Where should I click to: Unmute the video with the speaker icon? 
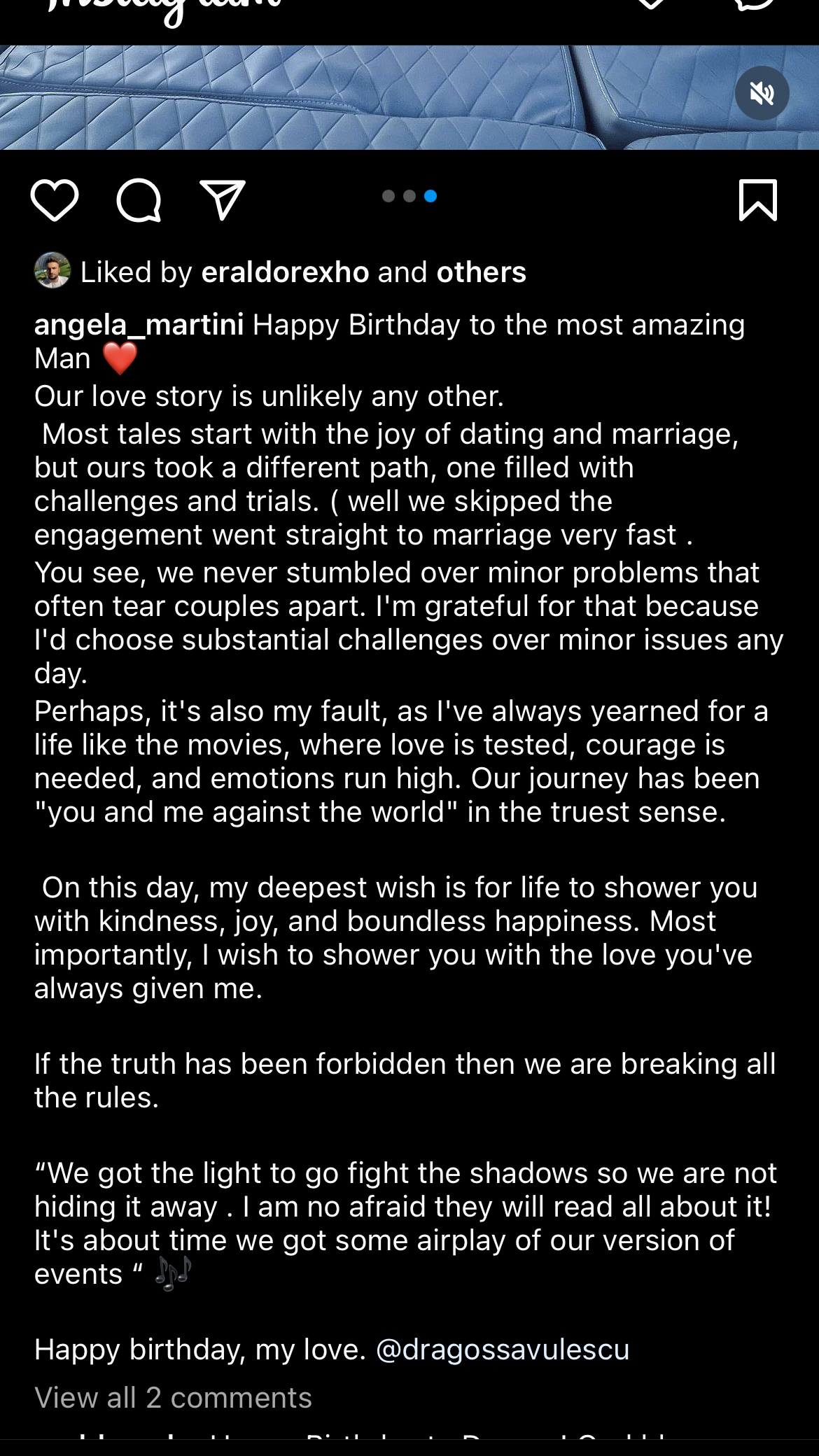click(x=762, y=93)
